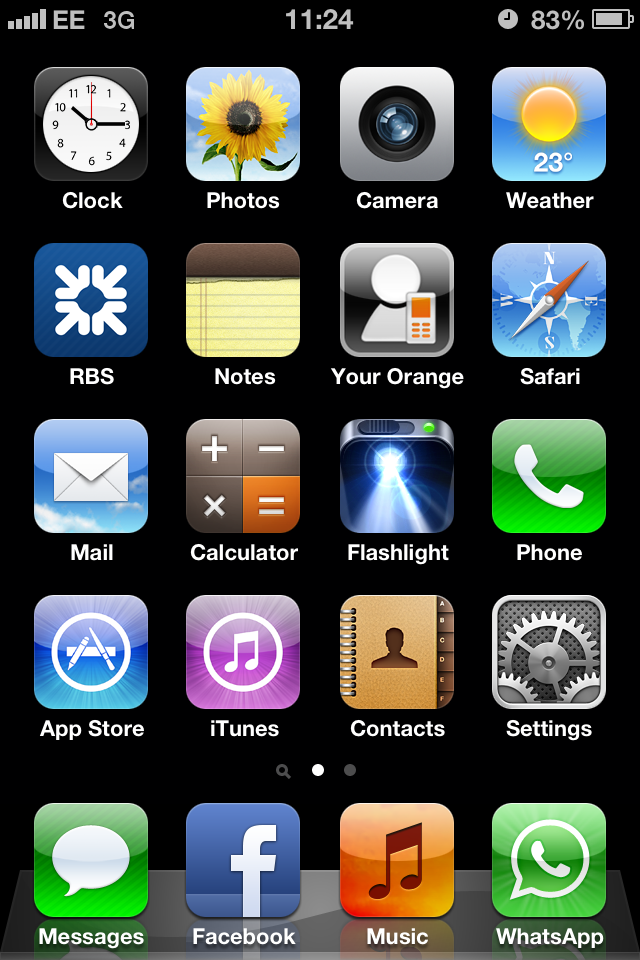Open the Flashlight app

point(397,476)
